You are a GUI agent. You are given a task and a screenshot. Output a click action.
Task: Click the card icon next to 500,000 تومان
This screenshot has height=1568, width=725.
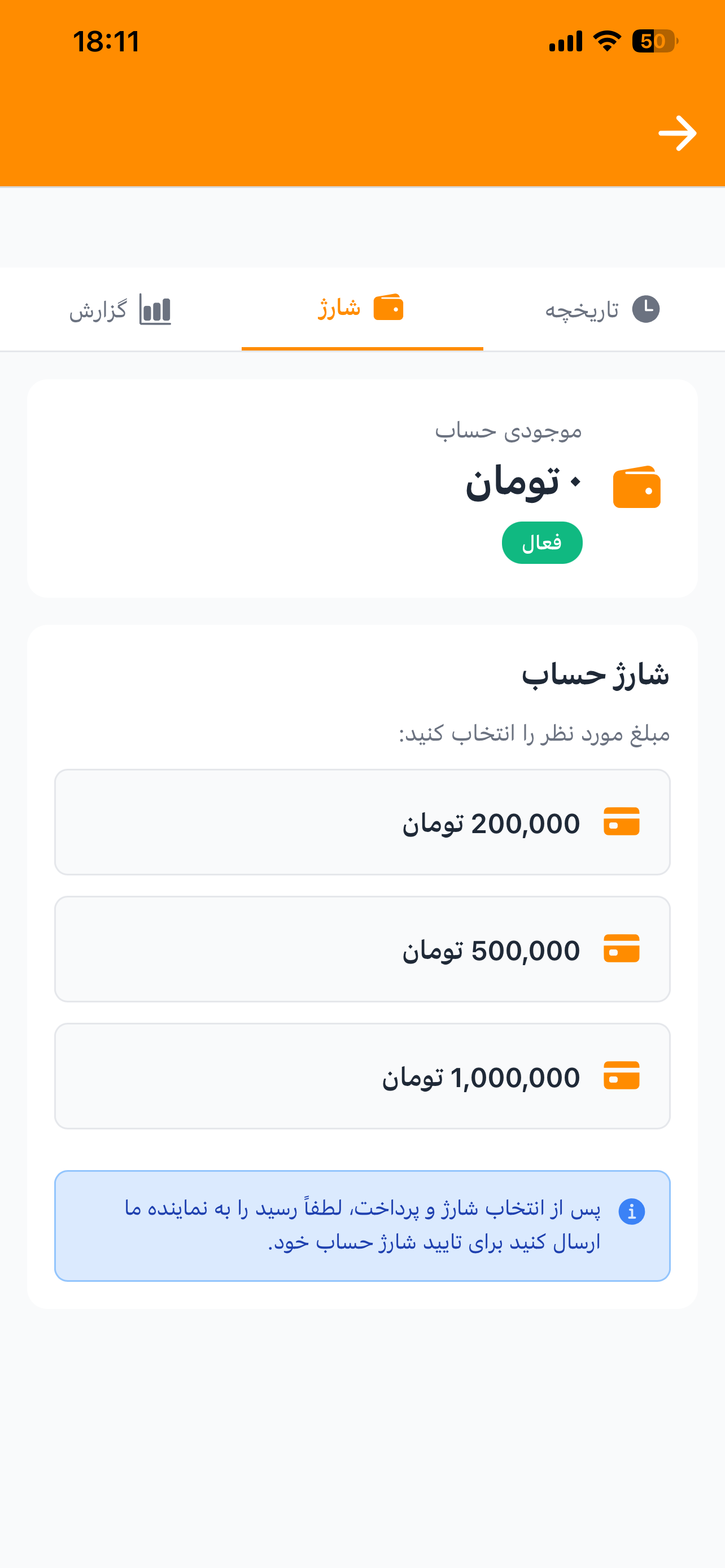point(622,949)
